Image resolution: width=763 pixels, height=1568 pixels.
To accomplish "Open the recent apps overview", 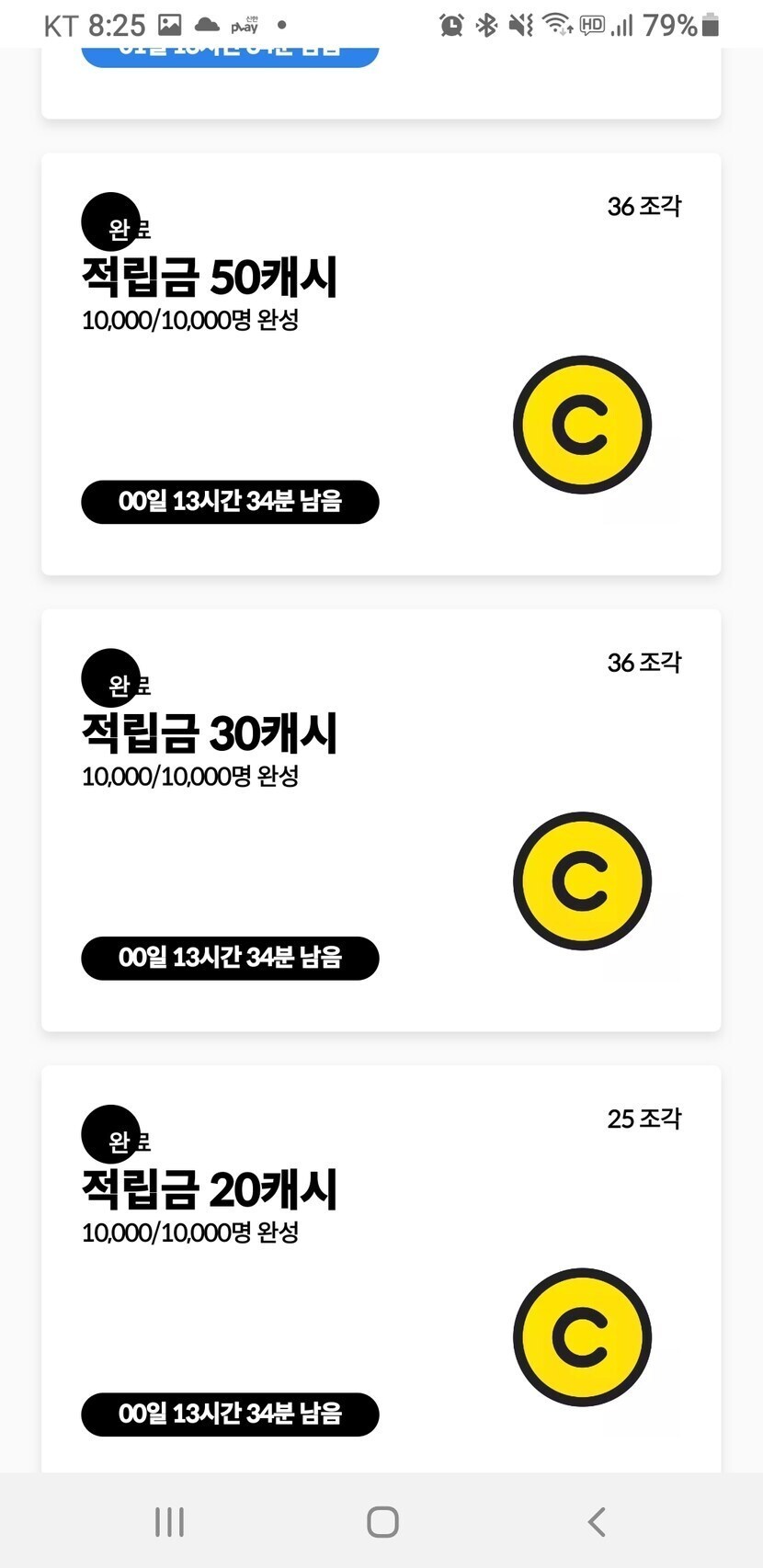I will (170, 1522).
